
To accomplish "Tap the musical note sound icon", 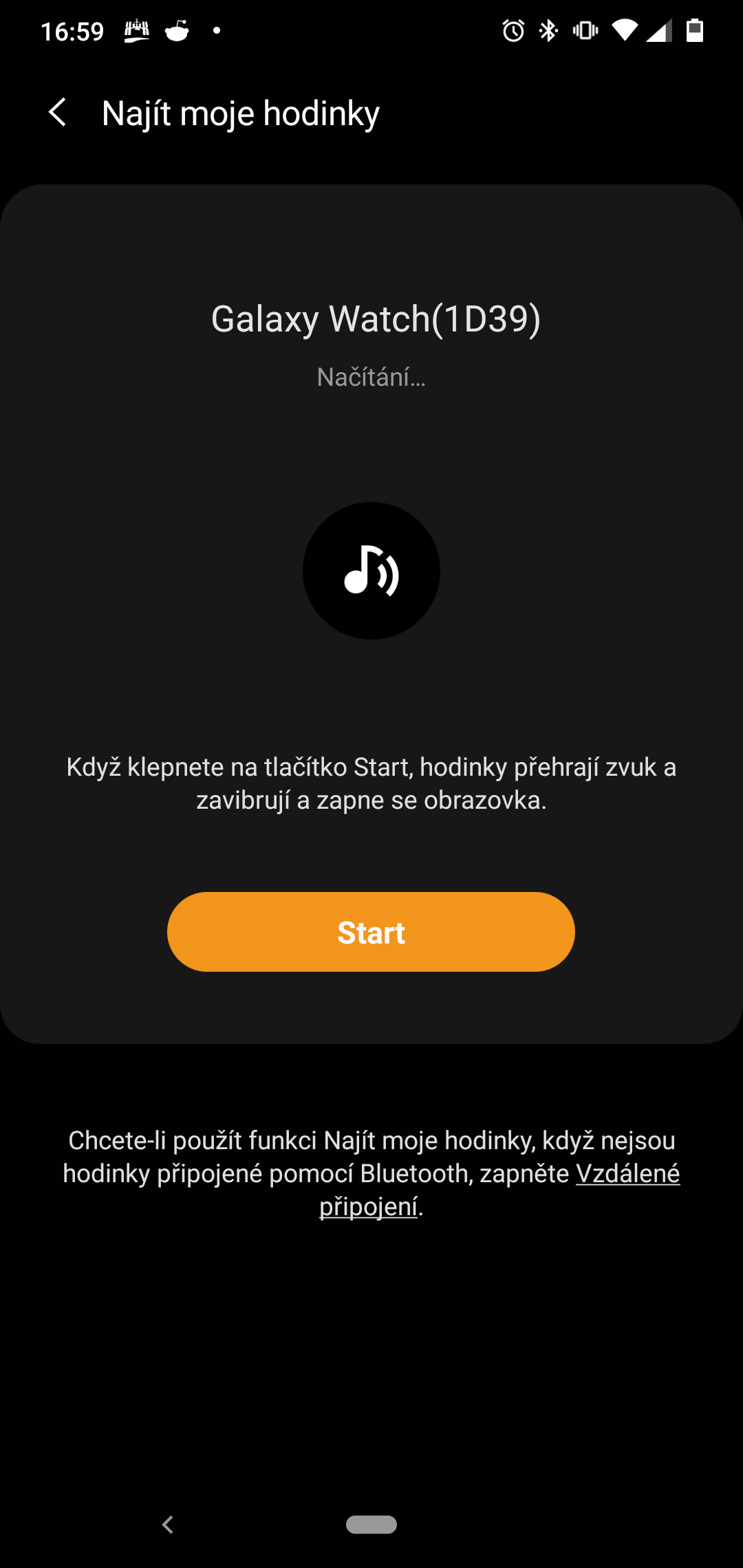I will point(370,571).
